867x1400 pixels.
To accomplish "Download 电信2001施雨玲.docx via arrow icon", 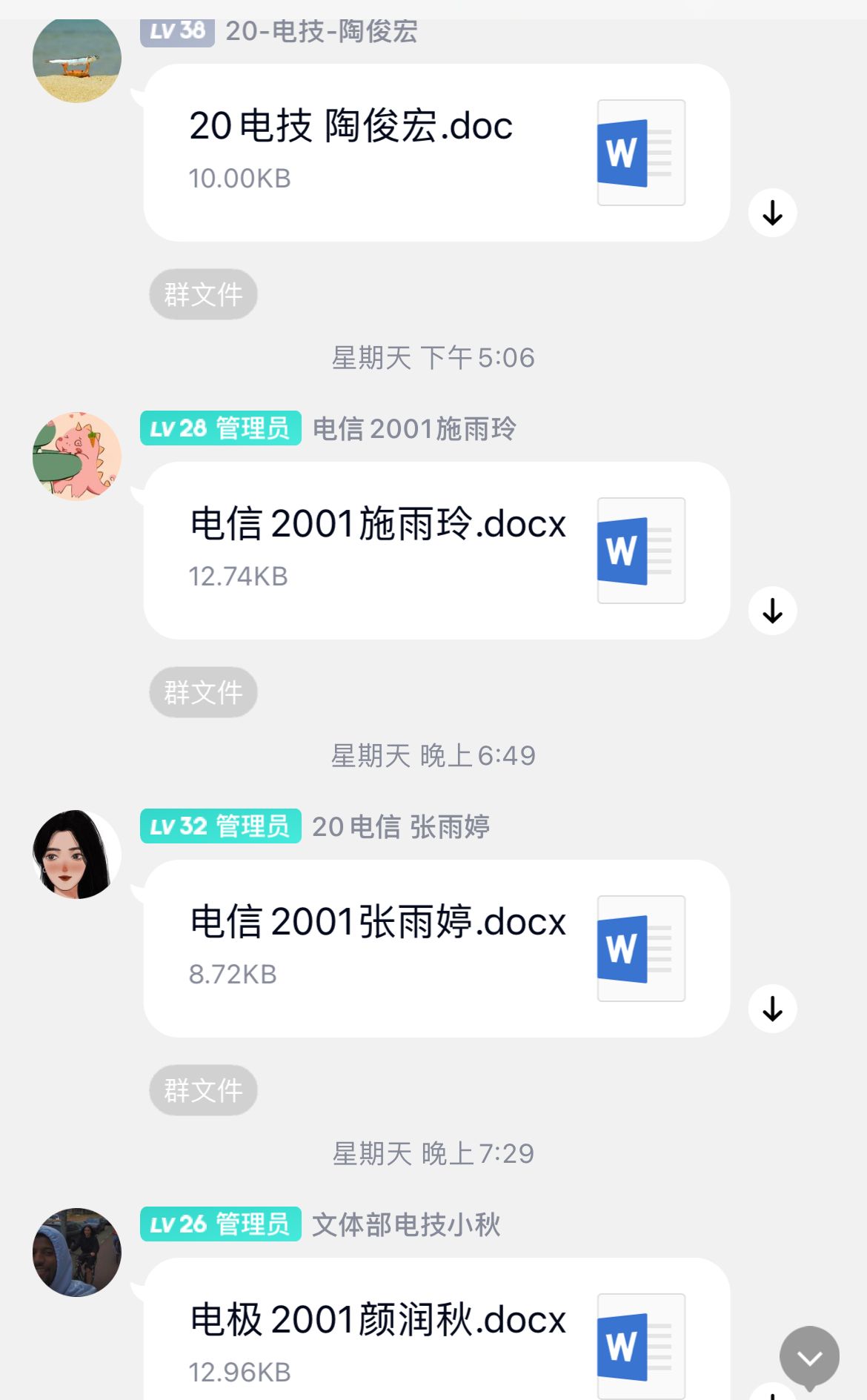I will coord(772,611).
